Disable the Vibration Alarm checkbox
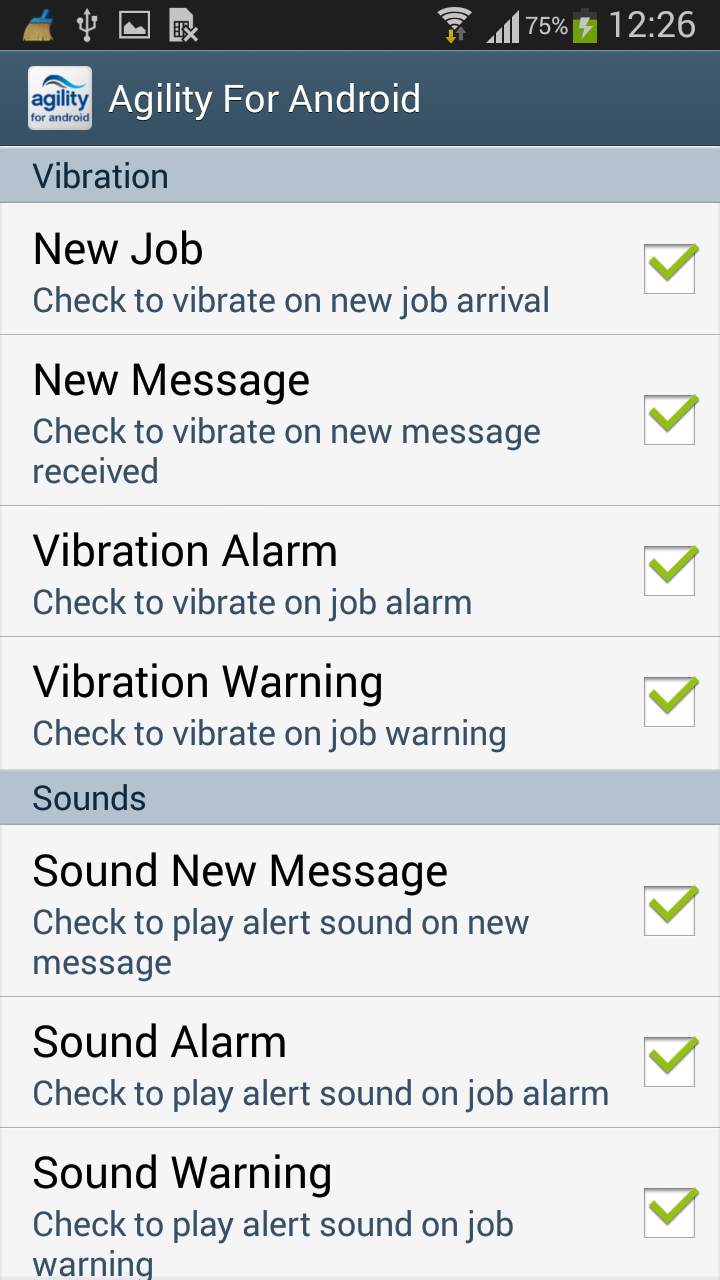This screenshot has height=1280, width=720. [x=669, y=571]
